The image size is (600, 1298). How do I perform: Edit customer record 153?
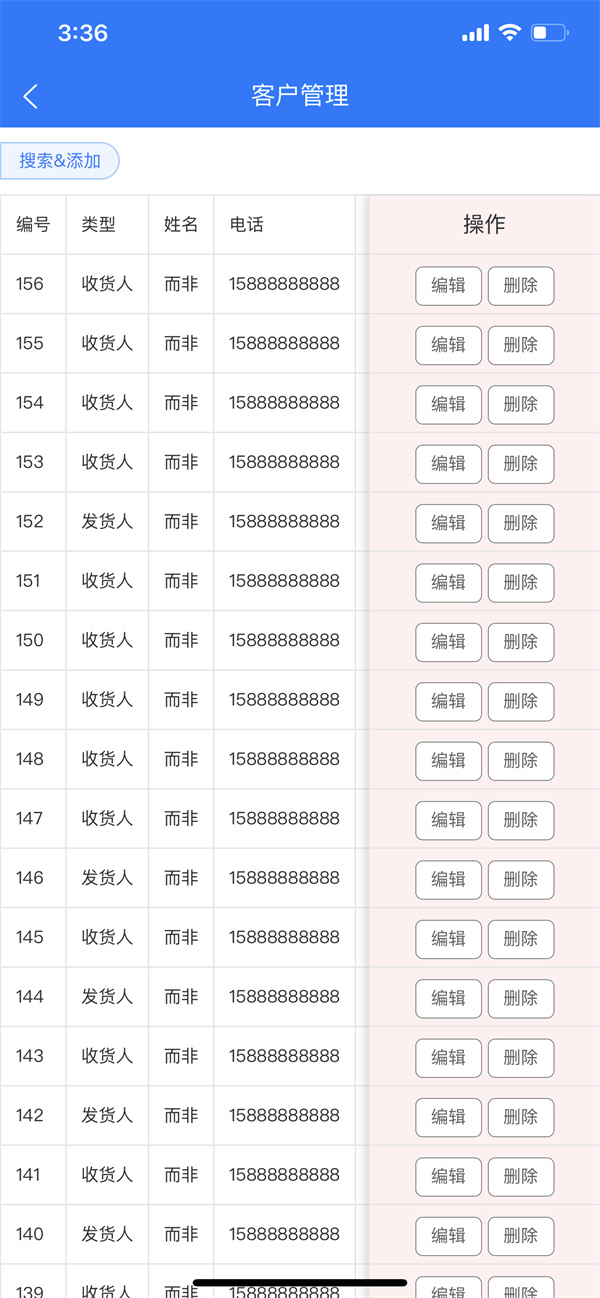point(449,464)
